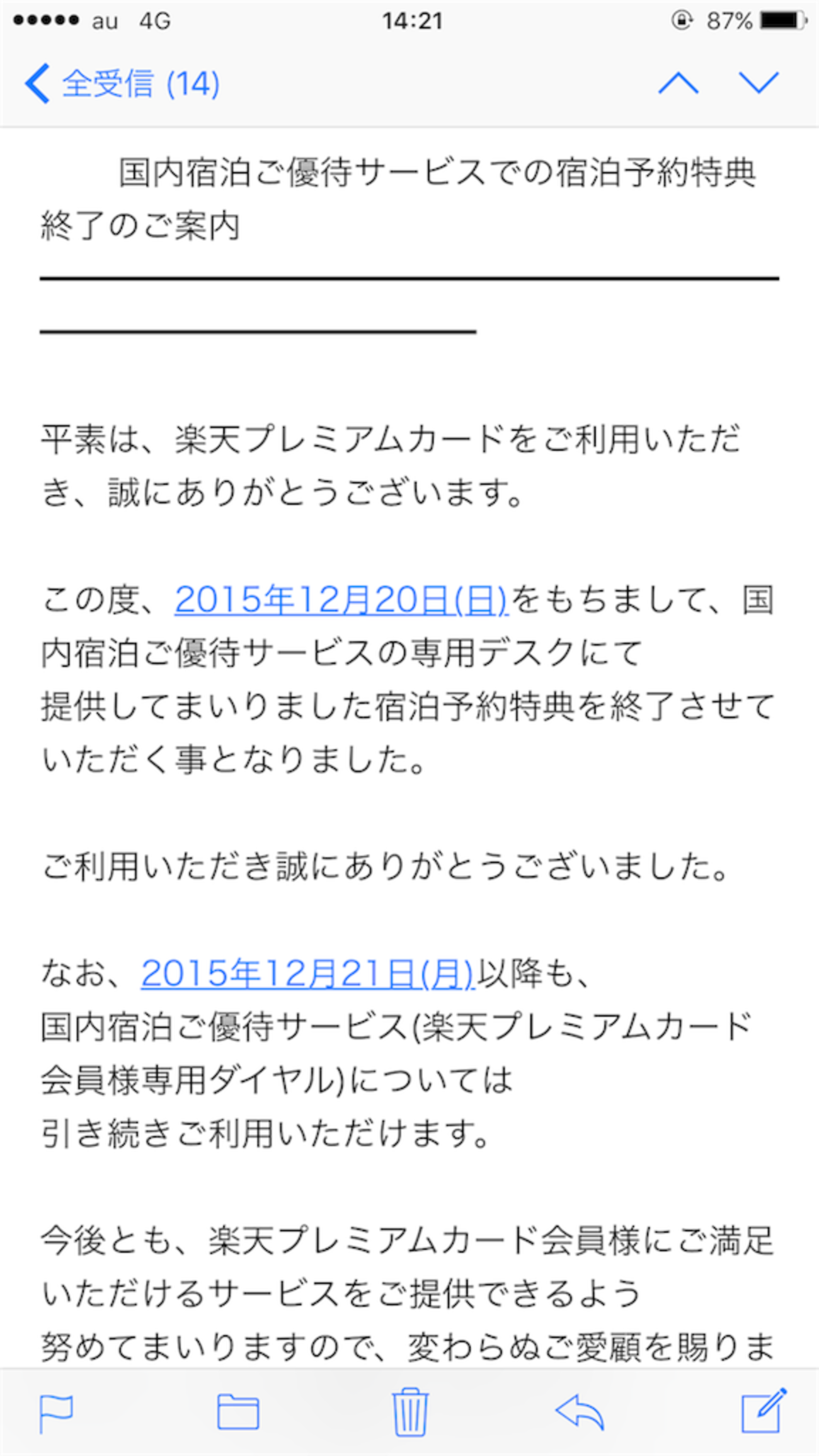This screenshot has height=1456, width=819.
Task: Open the date link 2015年12月20日(日)
Action: [x=340, y=599]
